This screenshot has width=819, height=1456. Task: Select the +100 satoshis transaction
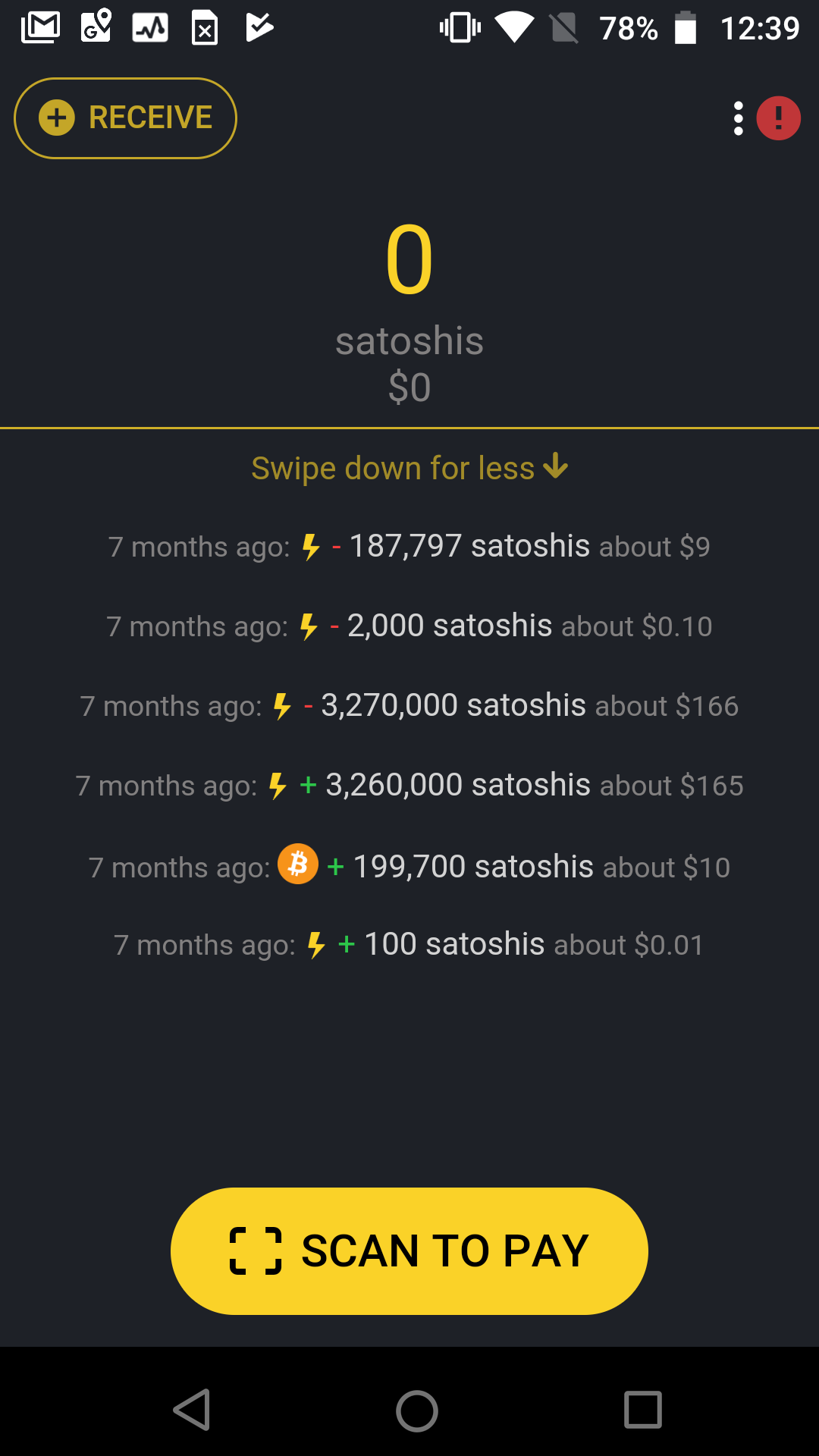(409, 945)
